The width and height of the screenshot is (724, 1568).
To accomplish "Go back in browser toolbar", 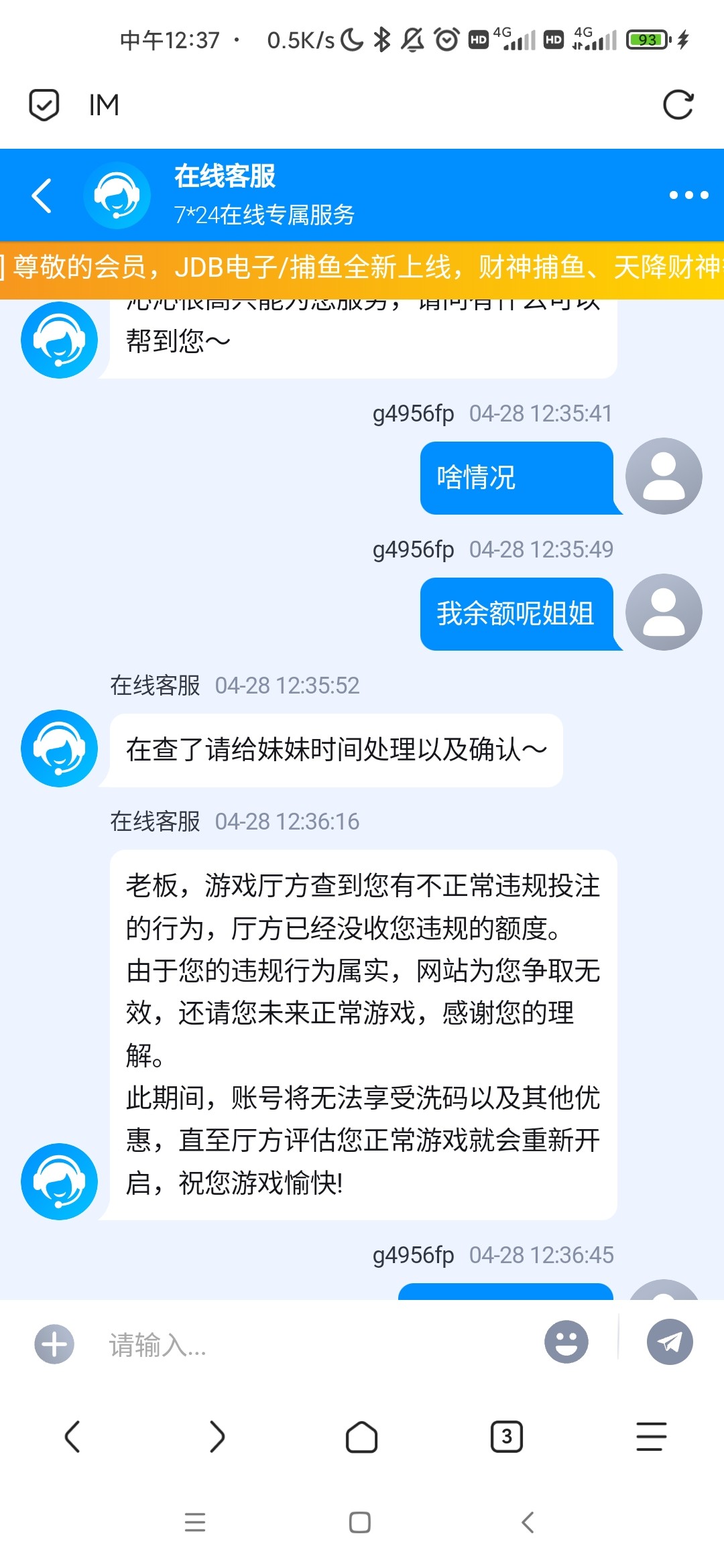I will [72, 1437].
